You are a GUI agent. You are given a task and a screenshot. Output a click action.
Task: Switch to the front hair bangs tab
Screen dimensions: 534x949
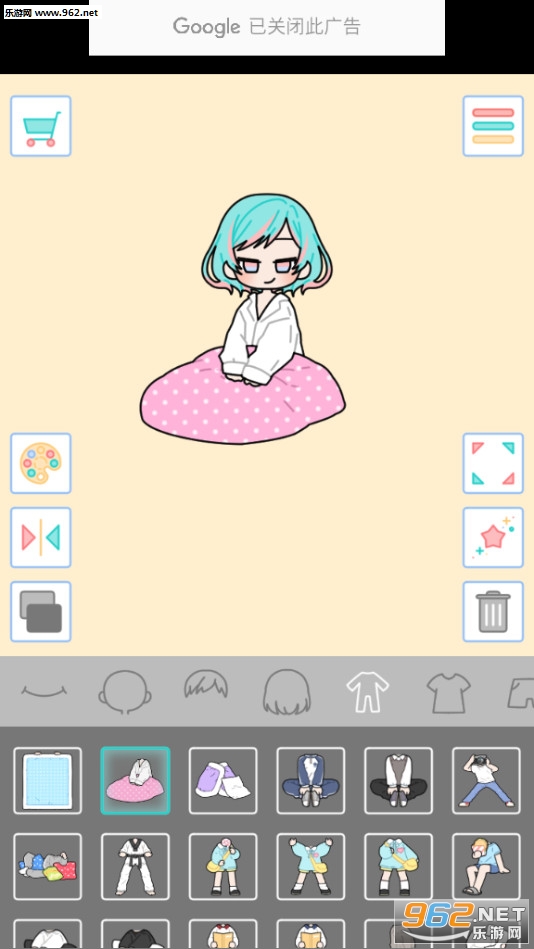(x=206, y=685)
